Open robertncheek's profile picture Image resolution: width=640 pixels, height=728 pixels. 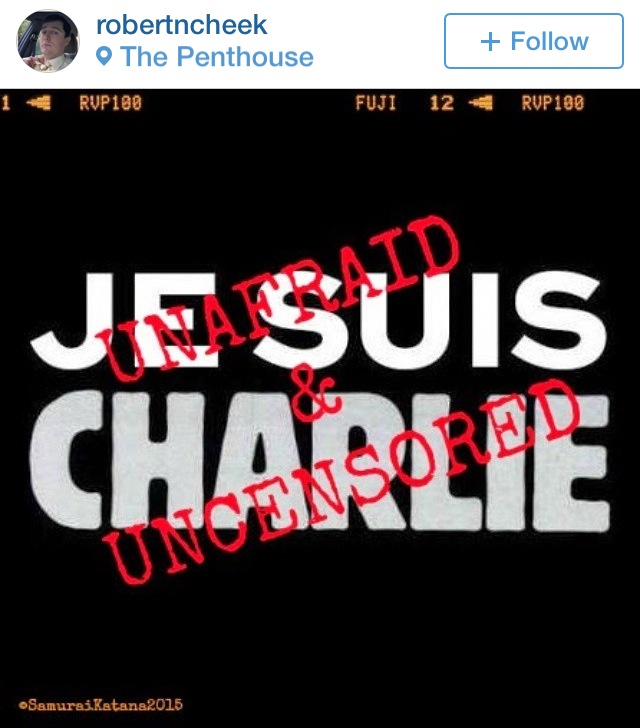coord(48,41)
